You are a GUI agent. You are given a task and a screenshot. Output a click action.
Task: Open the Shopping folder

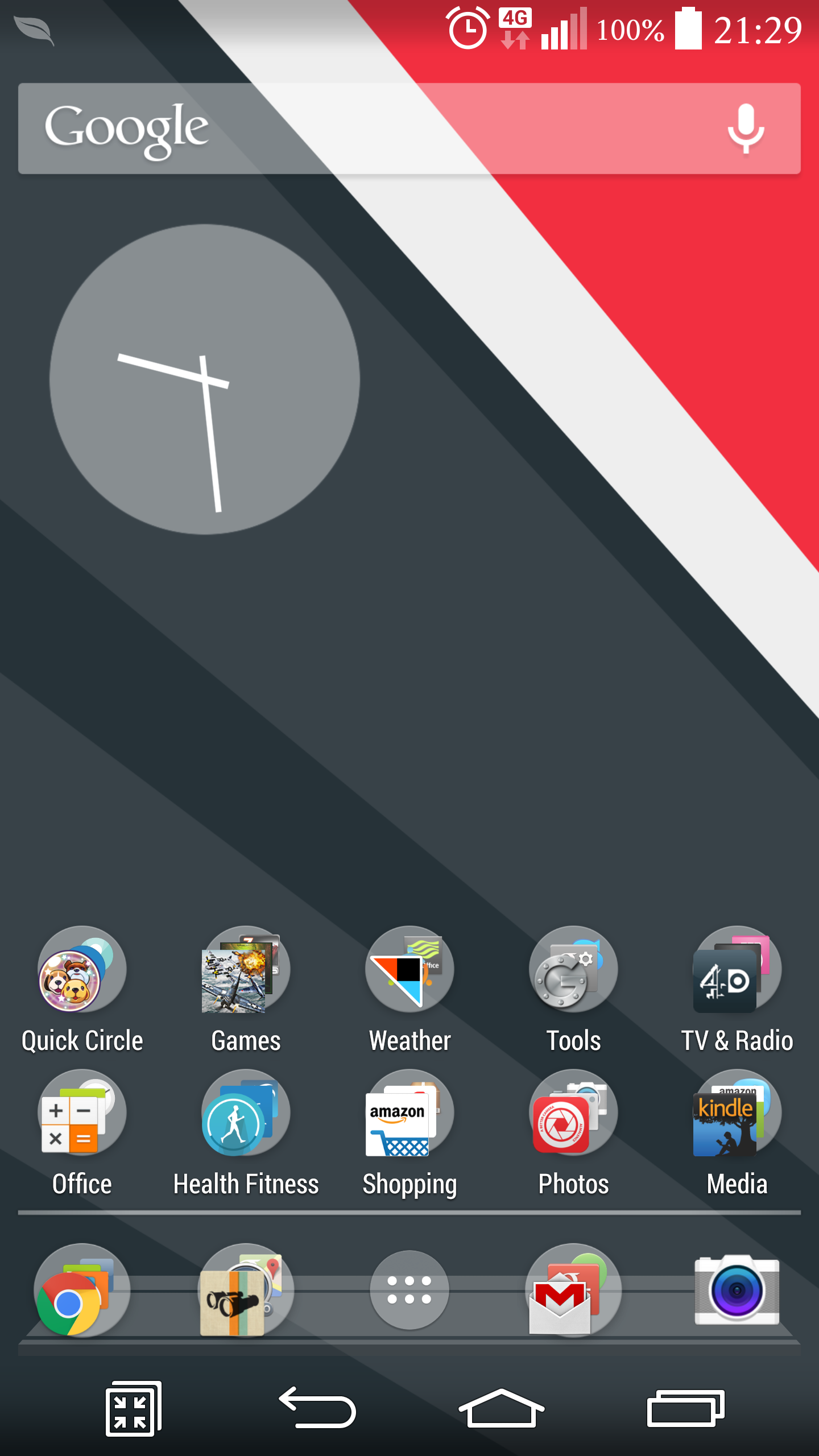(409, 1114)
